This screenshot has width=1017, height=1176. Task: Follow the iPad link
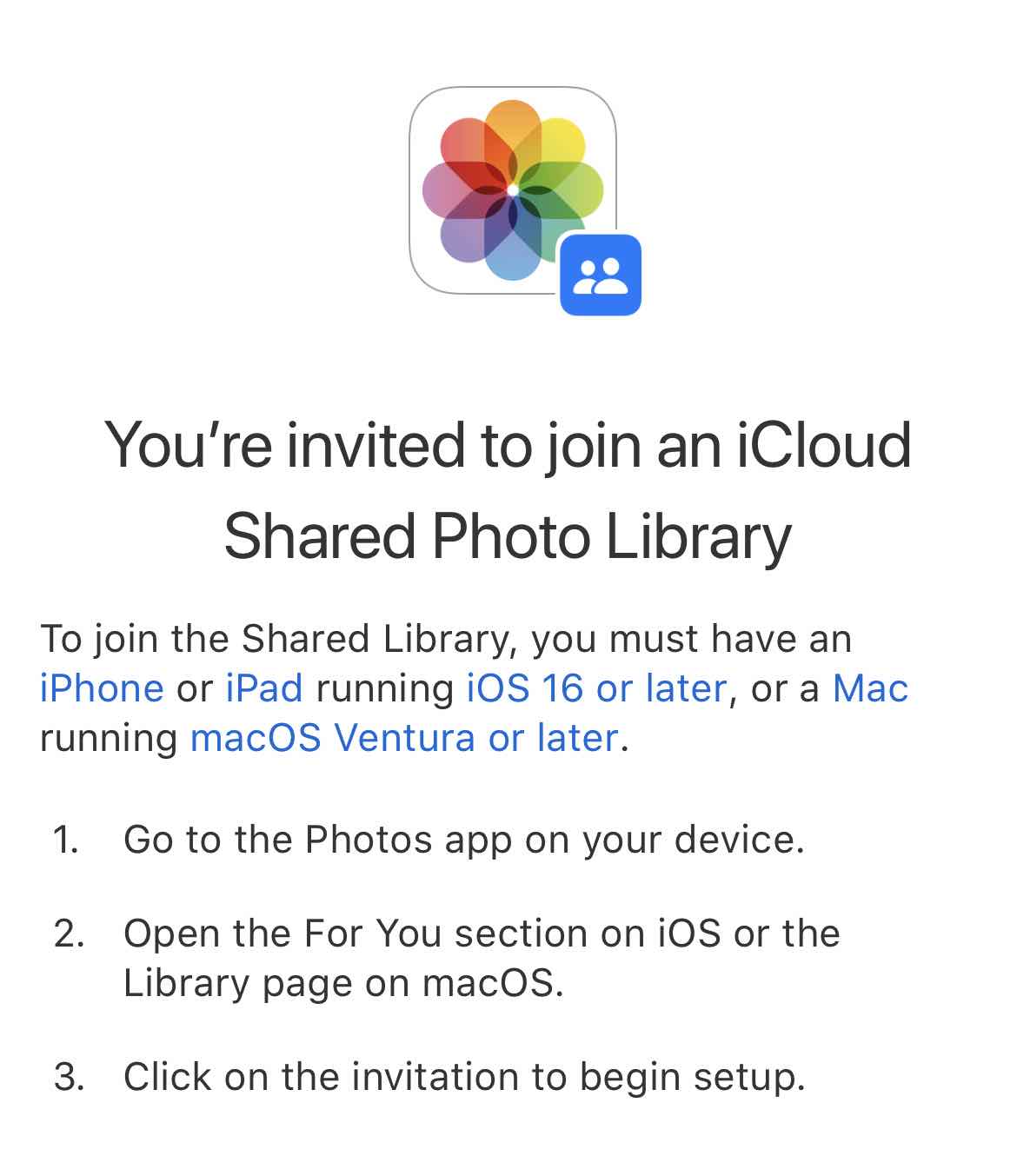tap(264, 688)
